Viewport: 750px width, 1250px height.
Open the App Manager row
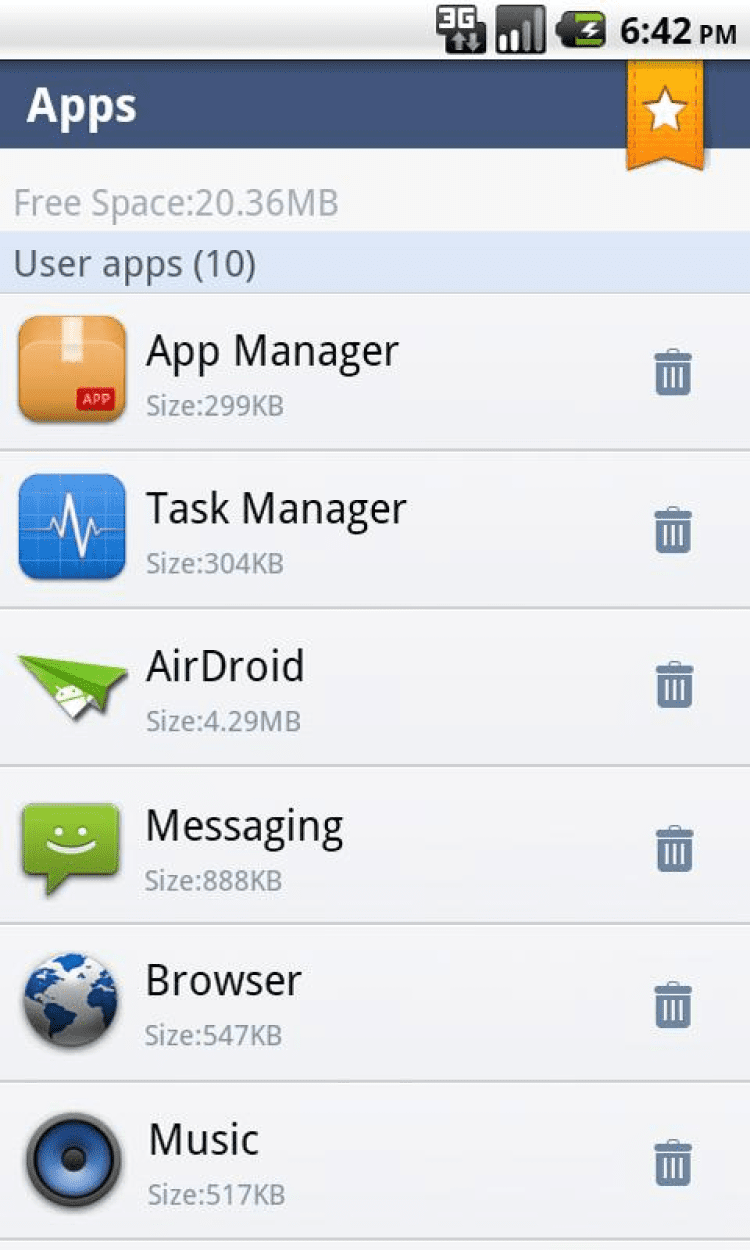300,372
